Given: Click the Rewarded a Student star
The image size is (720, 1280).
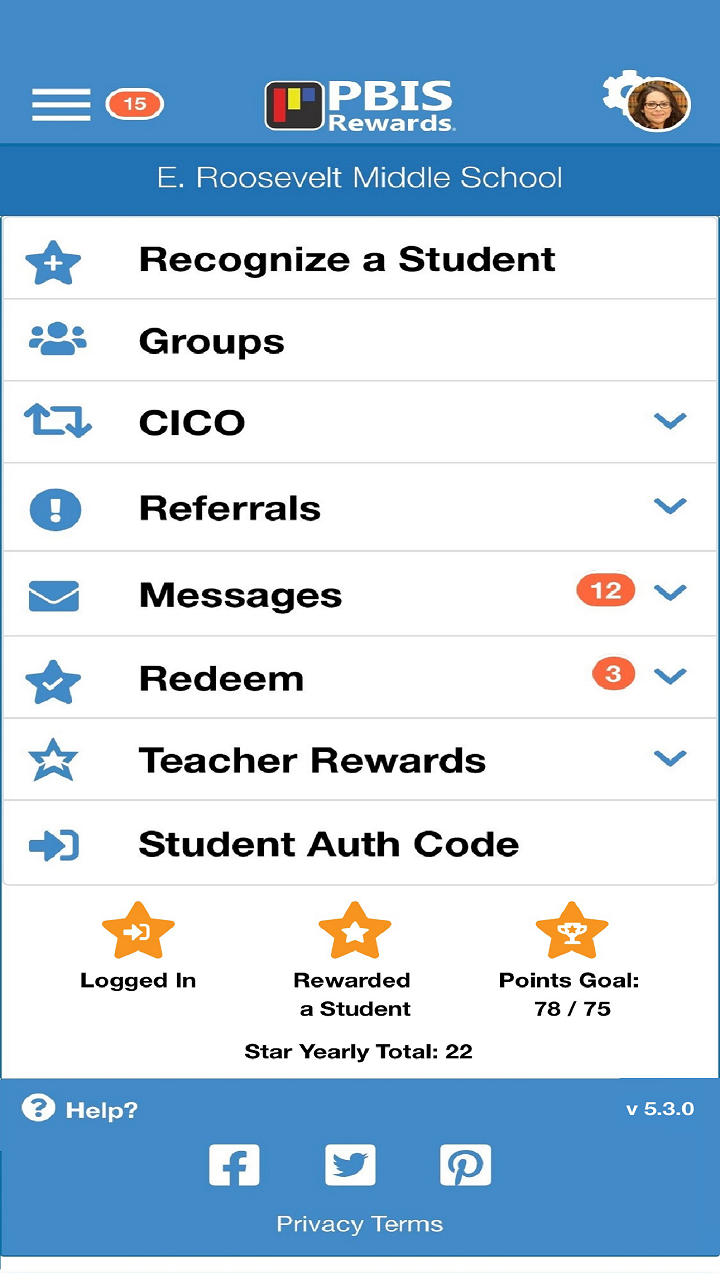Looking at the screenshot, I should (355, 930).
